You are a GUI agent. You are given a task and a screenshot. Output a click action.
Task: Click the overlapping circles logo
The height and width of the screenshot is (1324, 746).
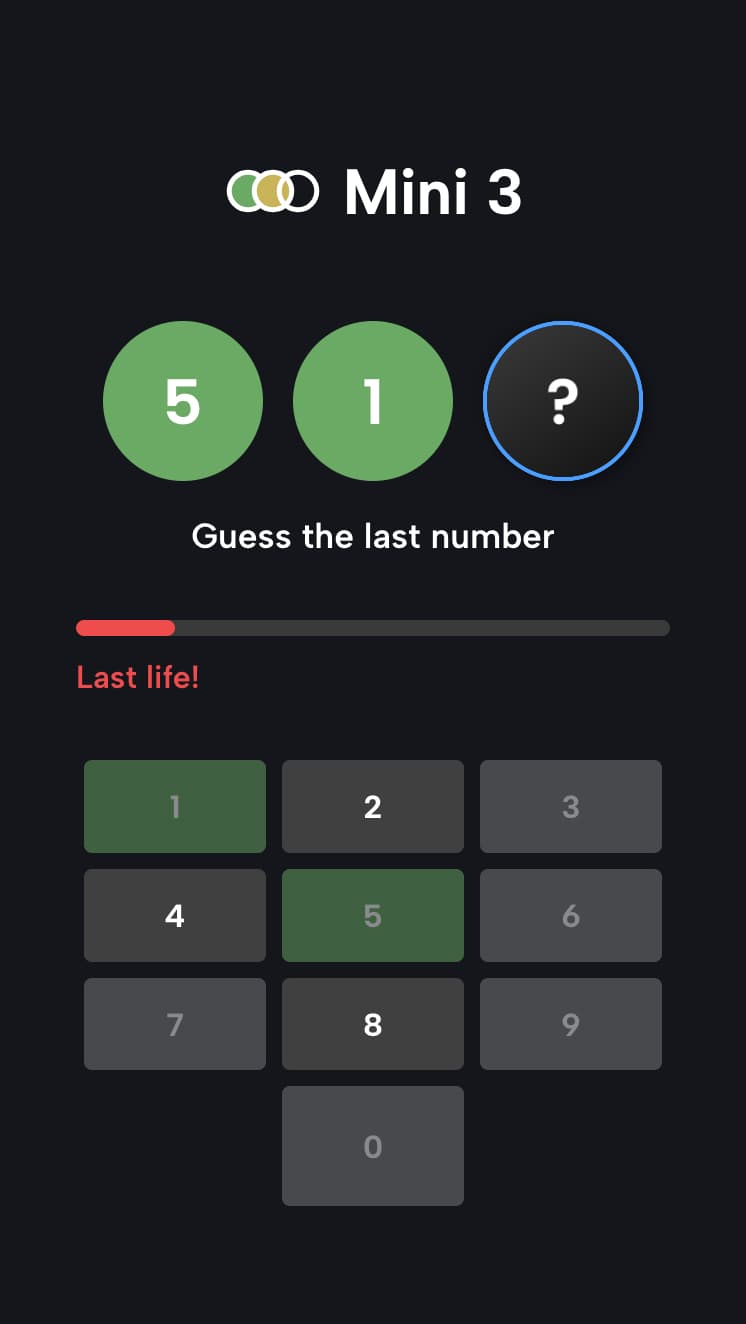point(273,190)
